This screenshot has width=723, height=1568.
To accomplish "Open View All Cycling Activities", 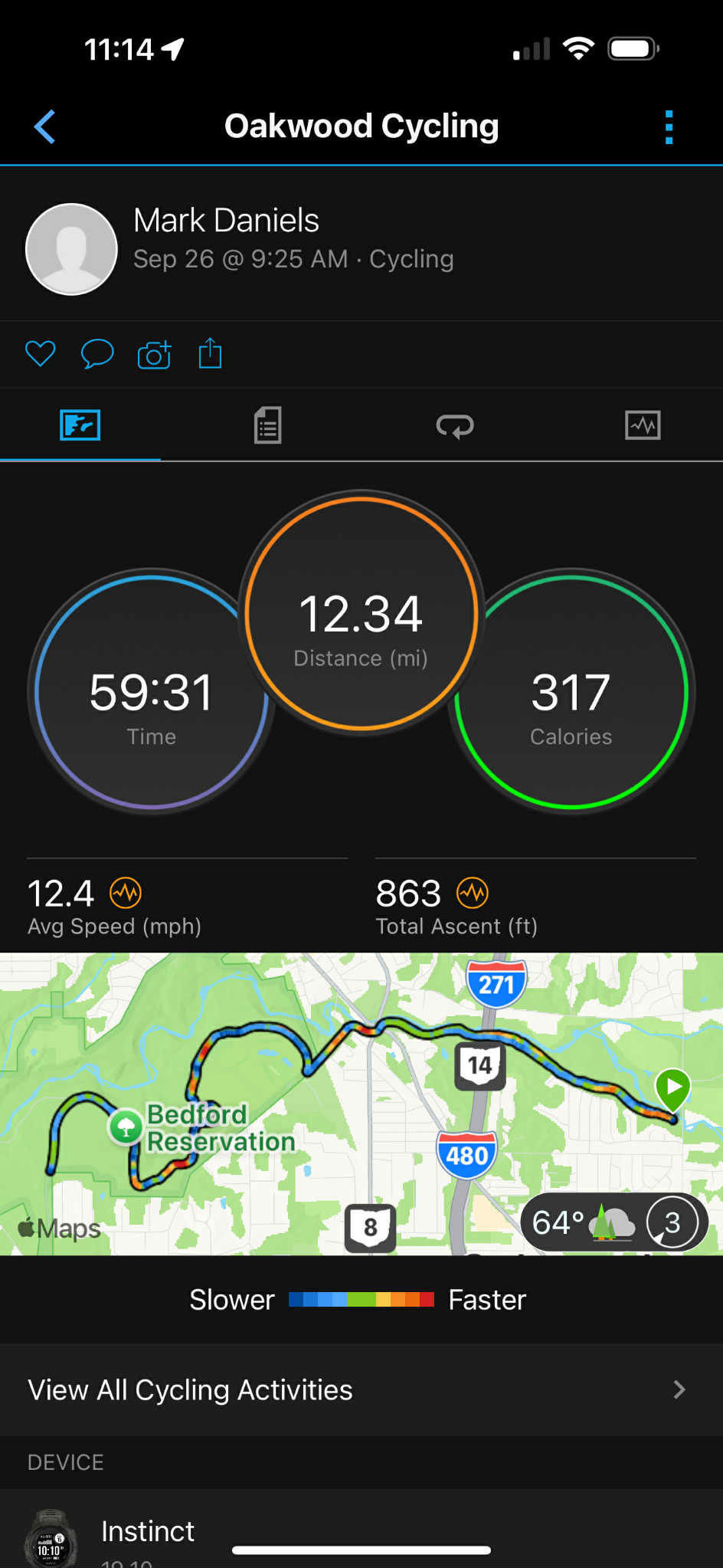I will [x=361, y=1389].
